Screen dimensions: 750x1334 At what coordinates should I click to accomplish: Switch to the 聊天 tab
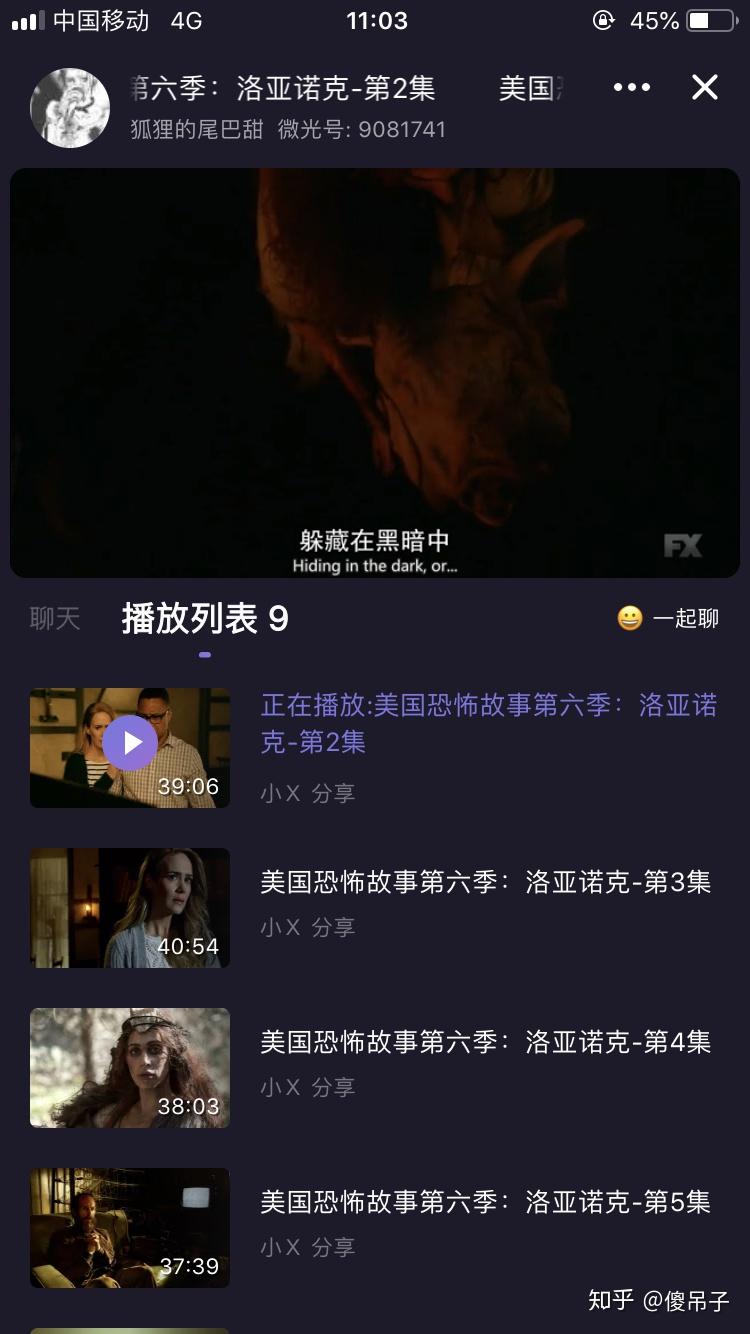(55, 619)
